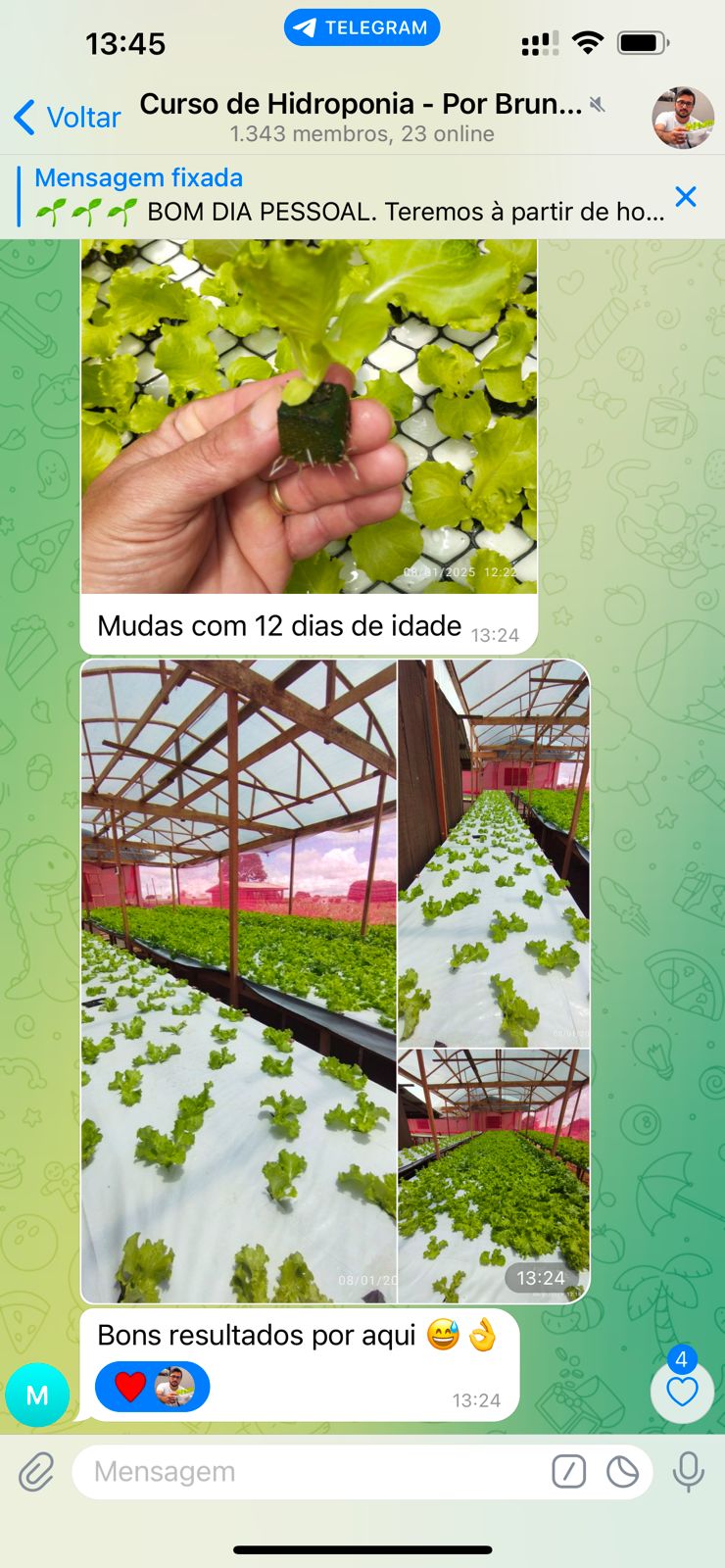Dismiss the pinned message banner
This screenshot has height=1568, width=725.
(686, 197)
